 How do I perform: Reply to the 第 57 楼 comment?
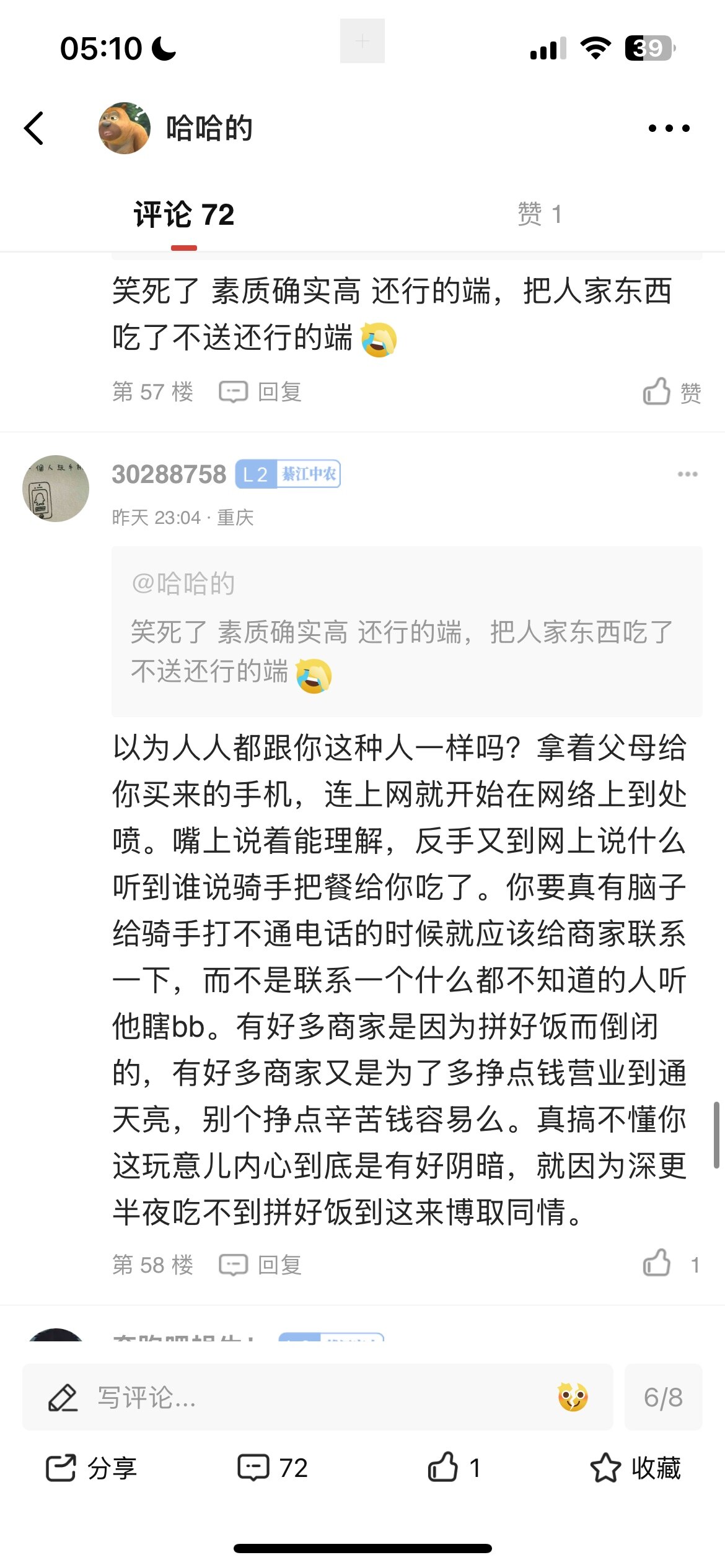point(261,392)
